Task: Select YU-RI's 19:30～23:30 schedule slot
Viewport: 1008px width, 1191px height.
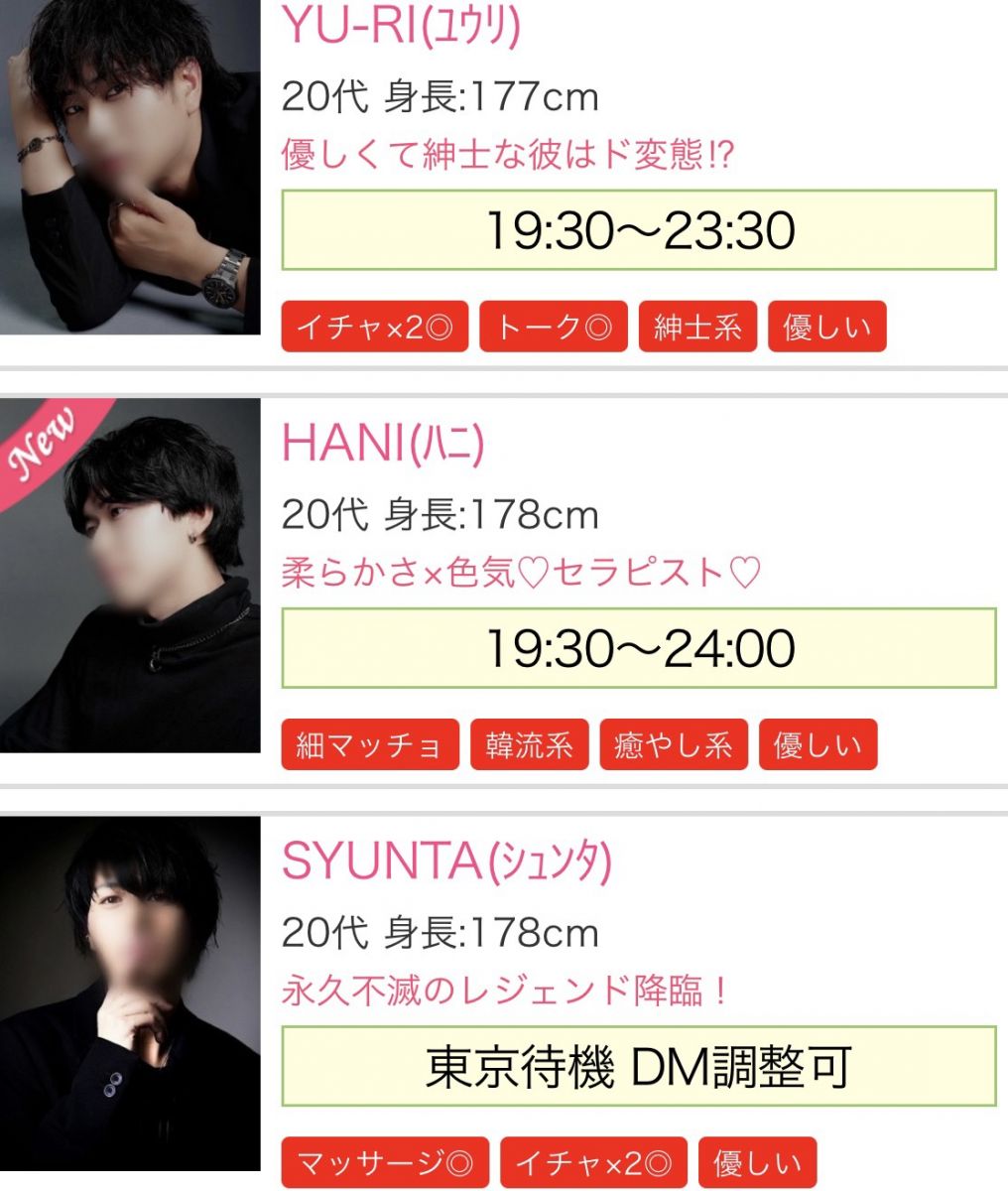Action: point(639,230)
